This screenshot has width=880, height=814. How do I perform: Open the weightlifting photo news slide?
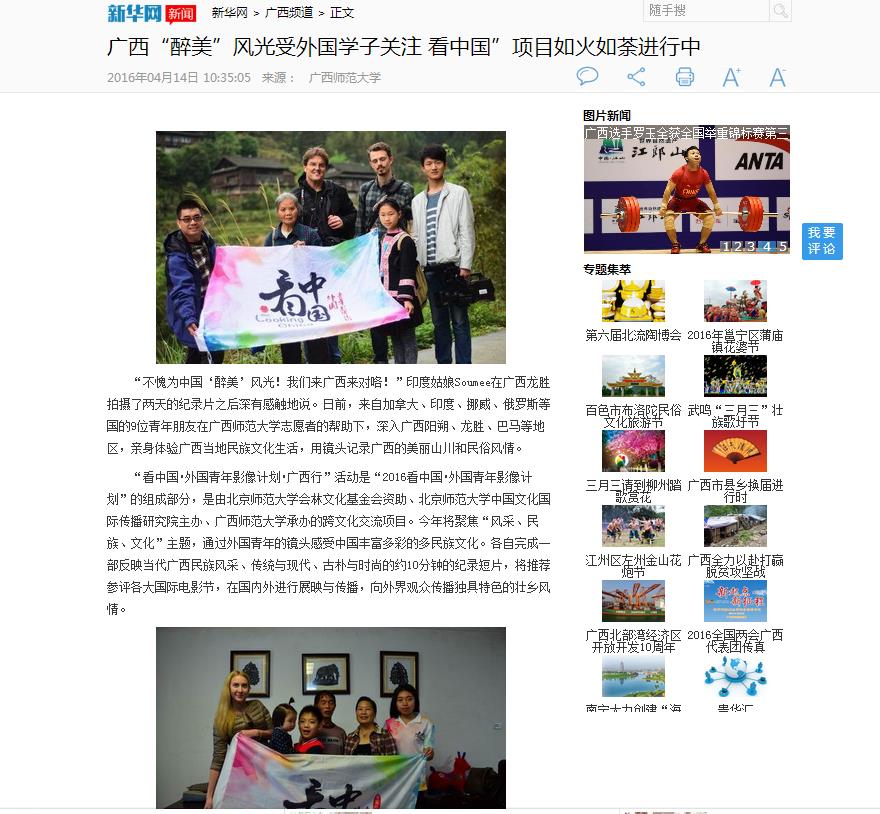click(x=686, y=190)
